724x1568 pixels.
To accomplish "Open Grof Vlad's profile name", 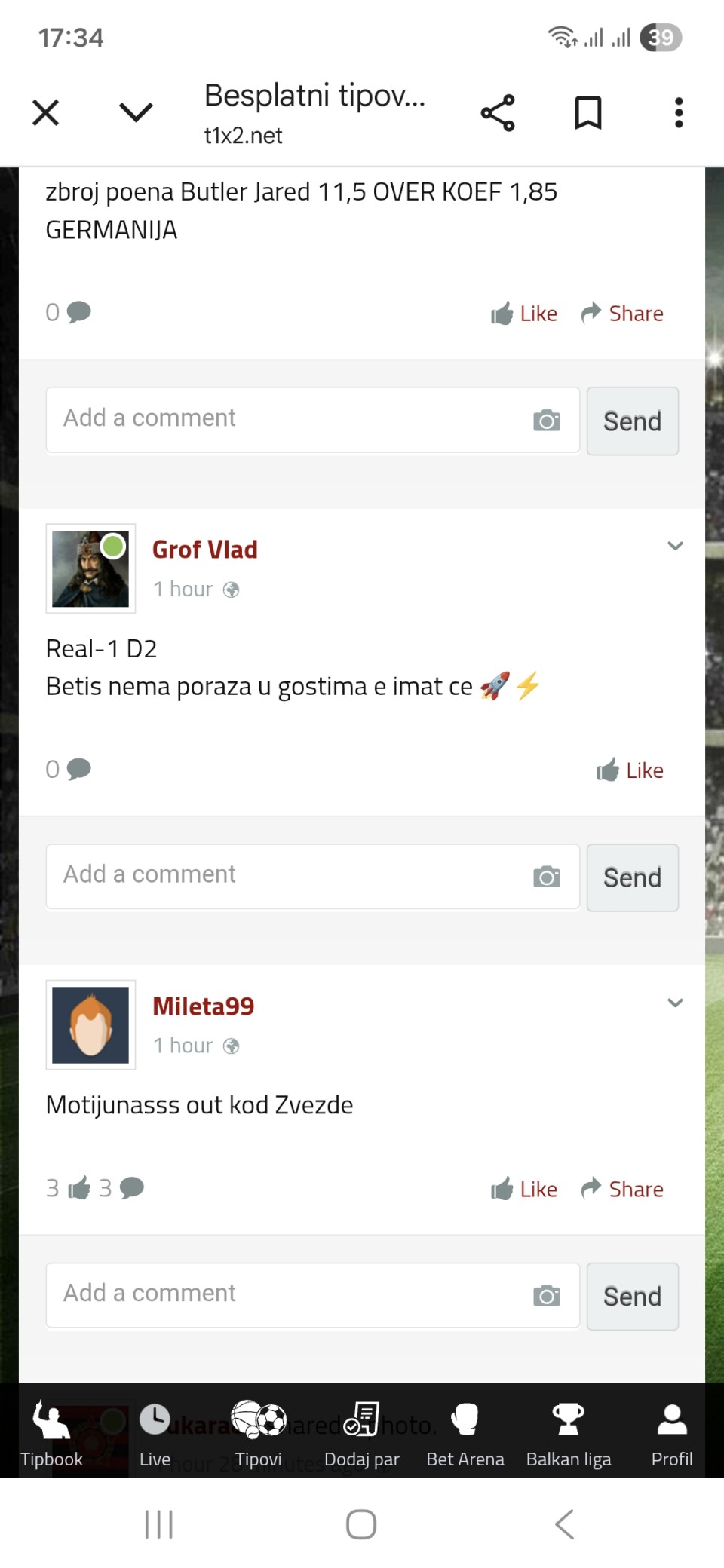I will click(x=205, y=550).
